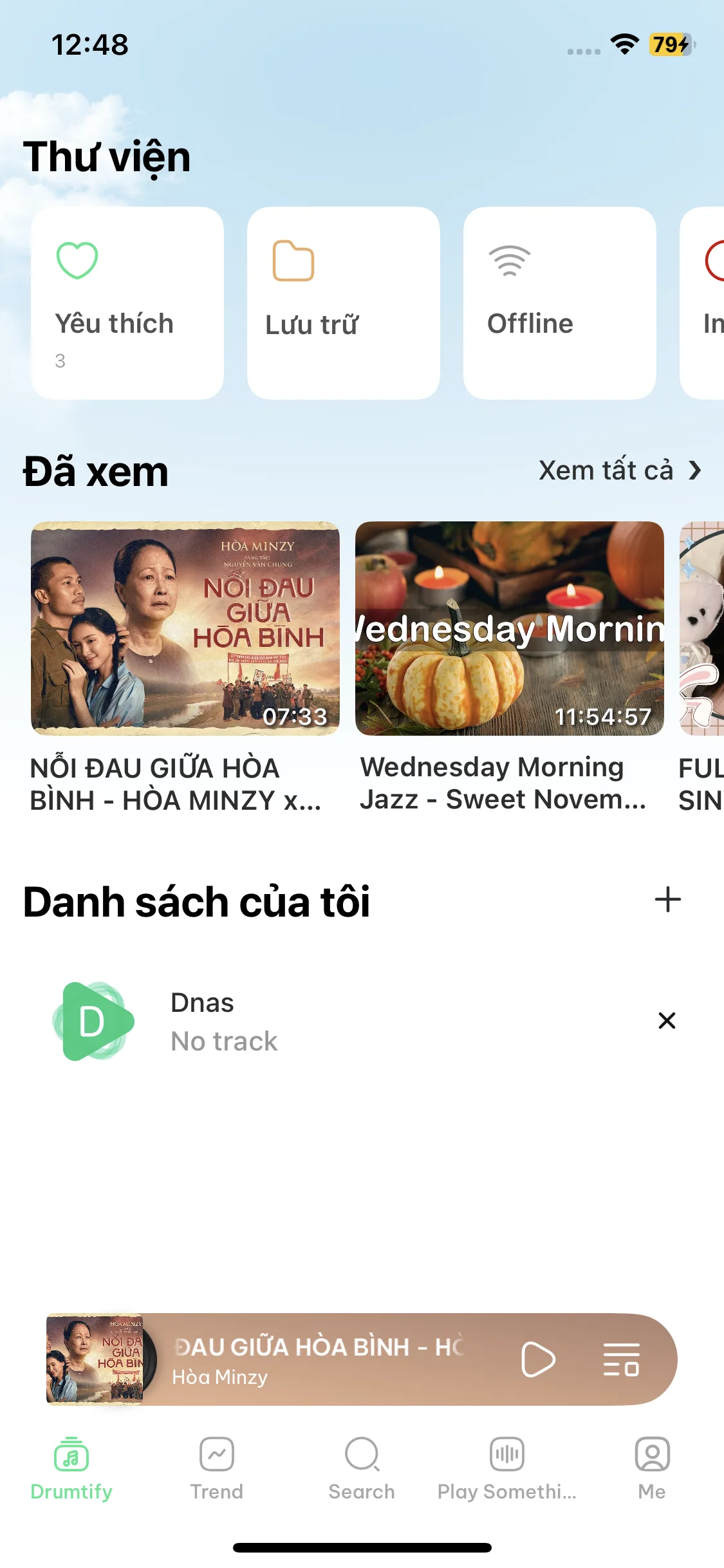Image resolution: width=724 pixels, height=1568 pixels.
Task: Open the Lưu trữ folder section
Action: (343, 303)
